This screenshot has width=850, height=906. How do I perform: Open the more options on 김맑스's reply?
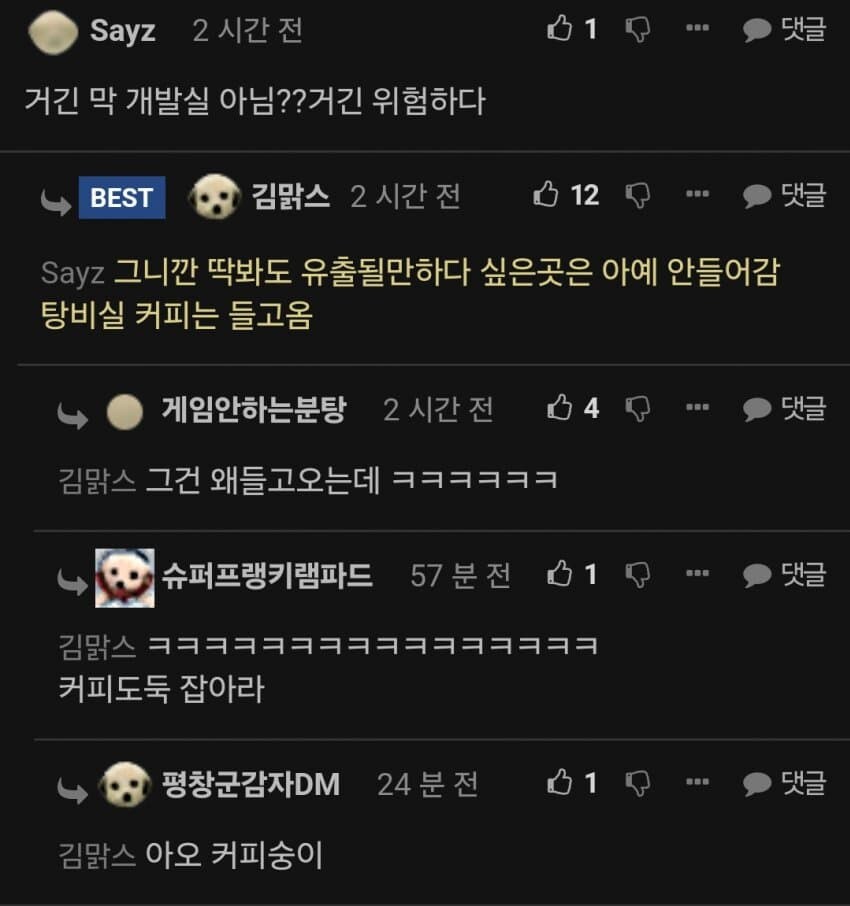point(697,194)
